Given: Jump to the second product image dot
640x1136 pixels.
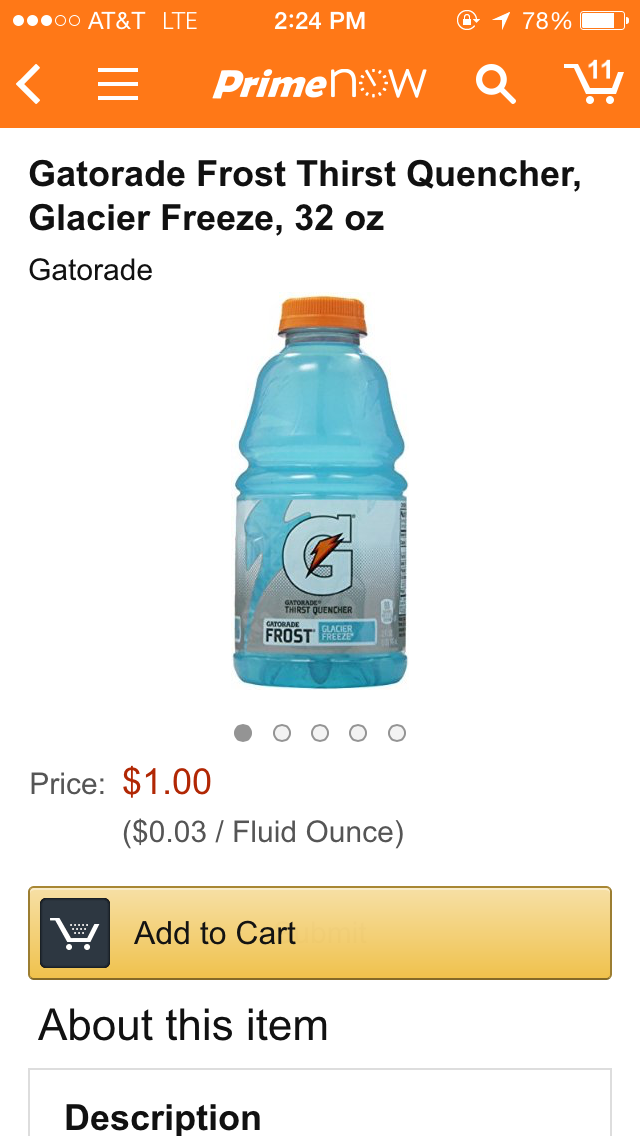Looking at the screenshot, I should pos(282,733).
